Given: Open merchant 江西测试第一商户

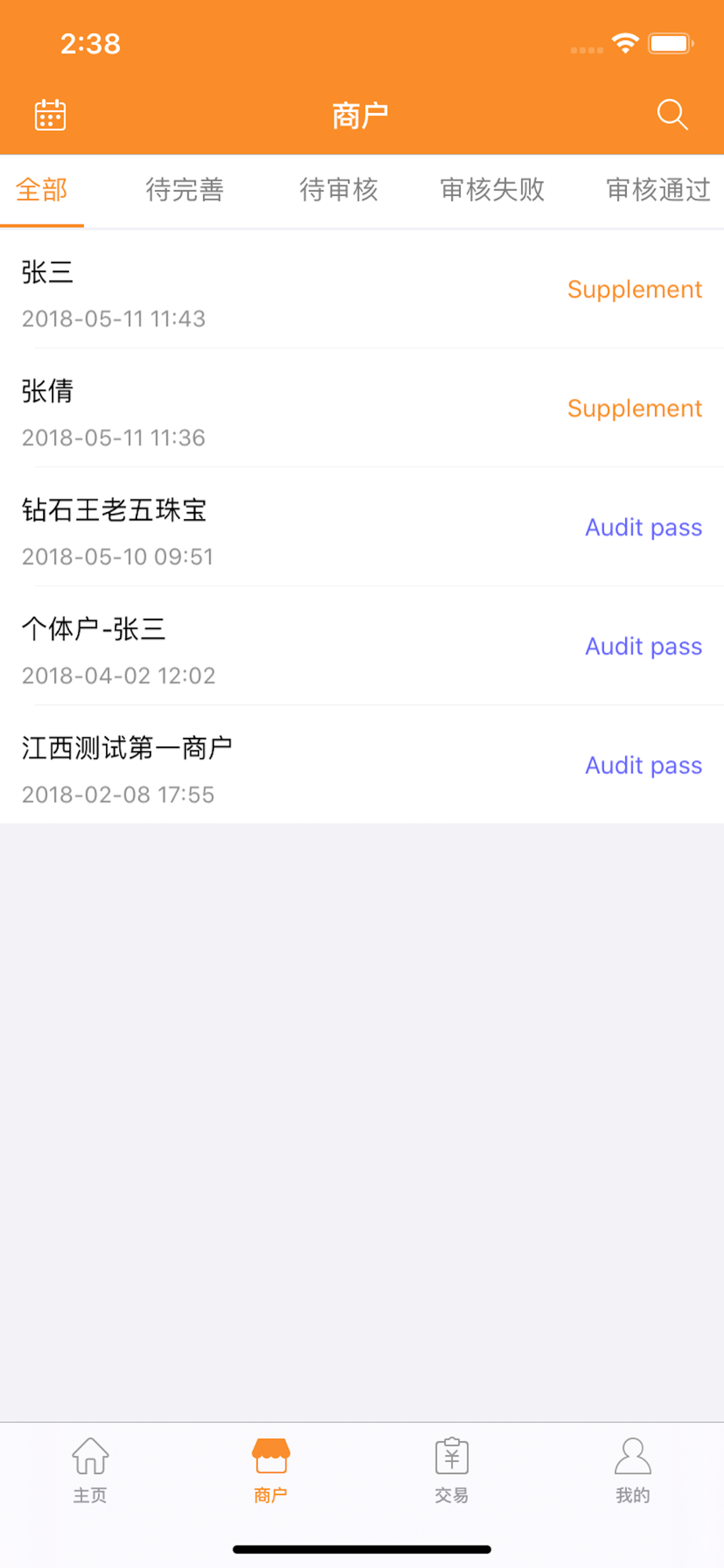Looking at the screenshot, I should pos(362,764).
